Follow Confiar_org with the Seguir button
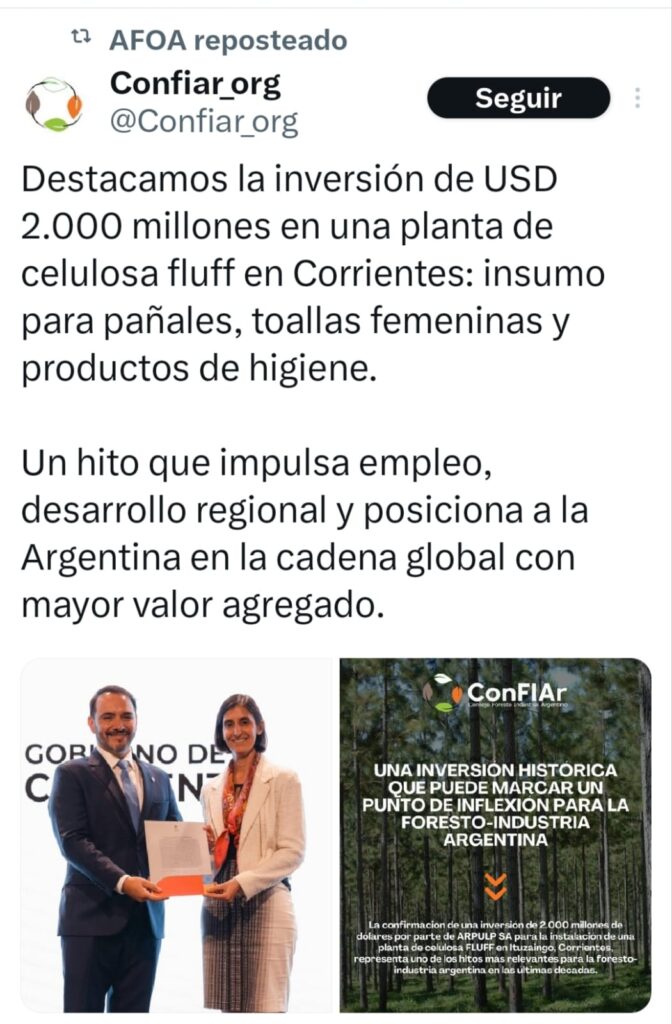672x1024 pixels. 518,98
